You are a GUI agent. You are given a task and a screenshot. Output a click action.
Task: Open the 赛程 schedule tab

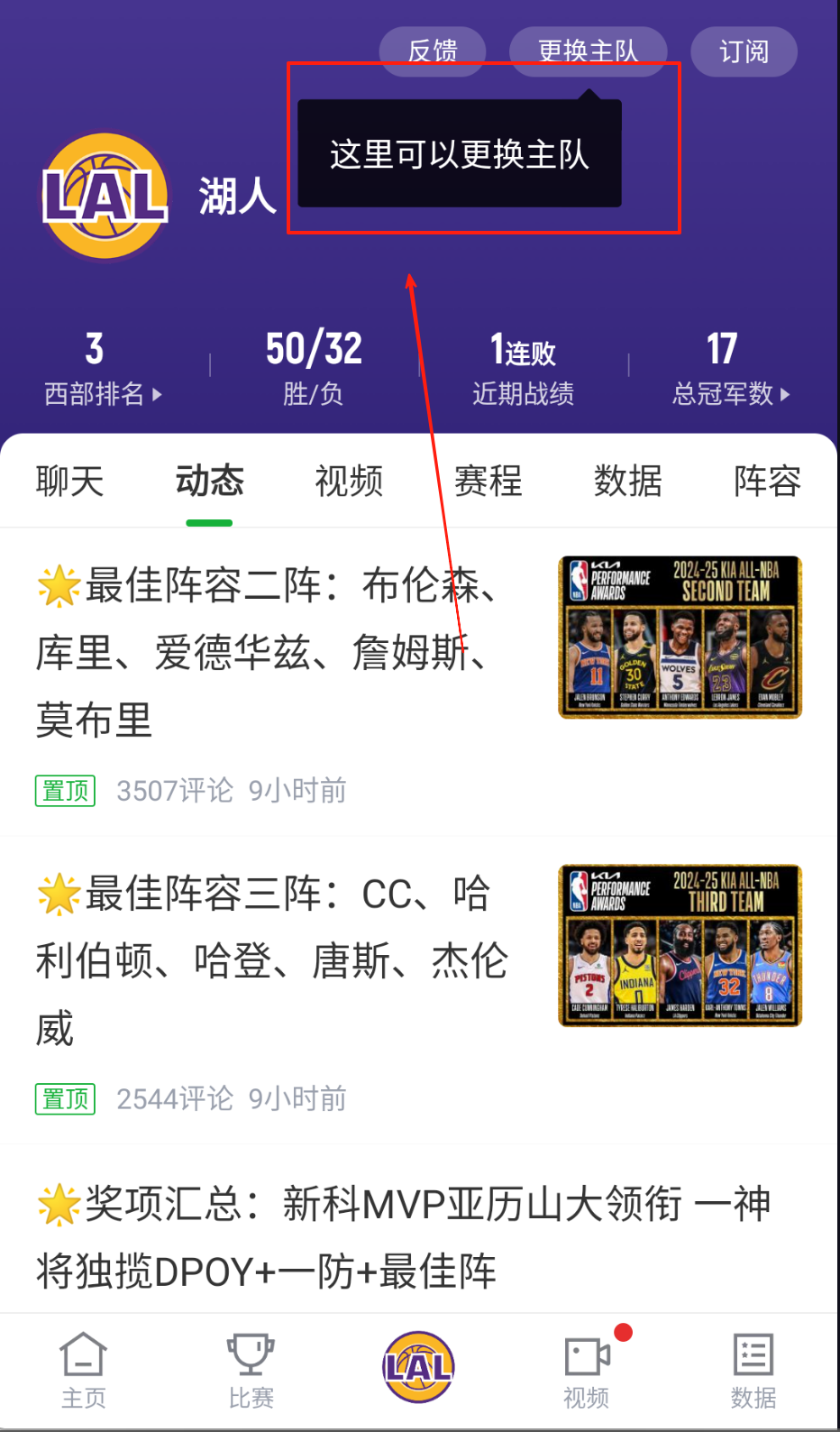click(488, 481)
